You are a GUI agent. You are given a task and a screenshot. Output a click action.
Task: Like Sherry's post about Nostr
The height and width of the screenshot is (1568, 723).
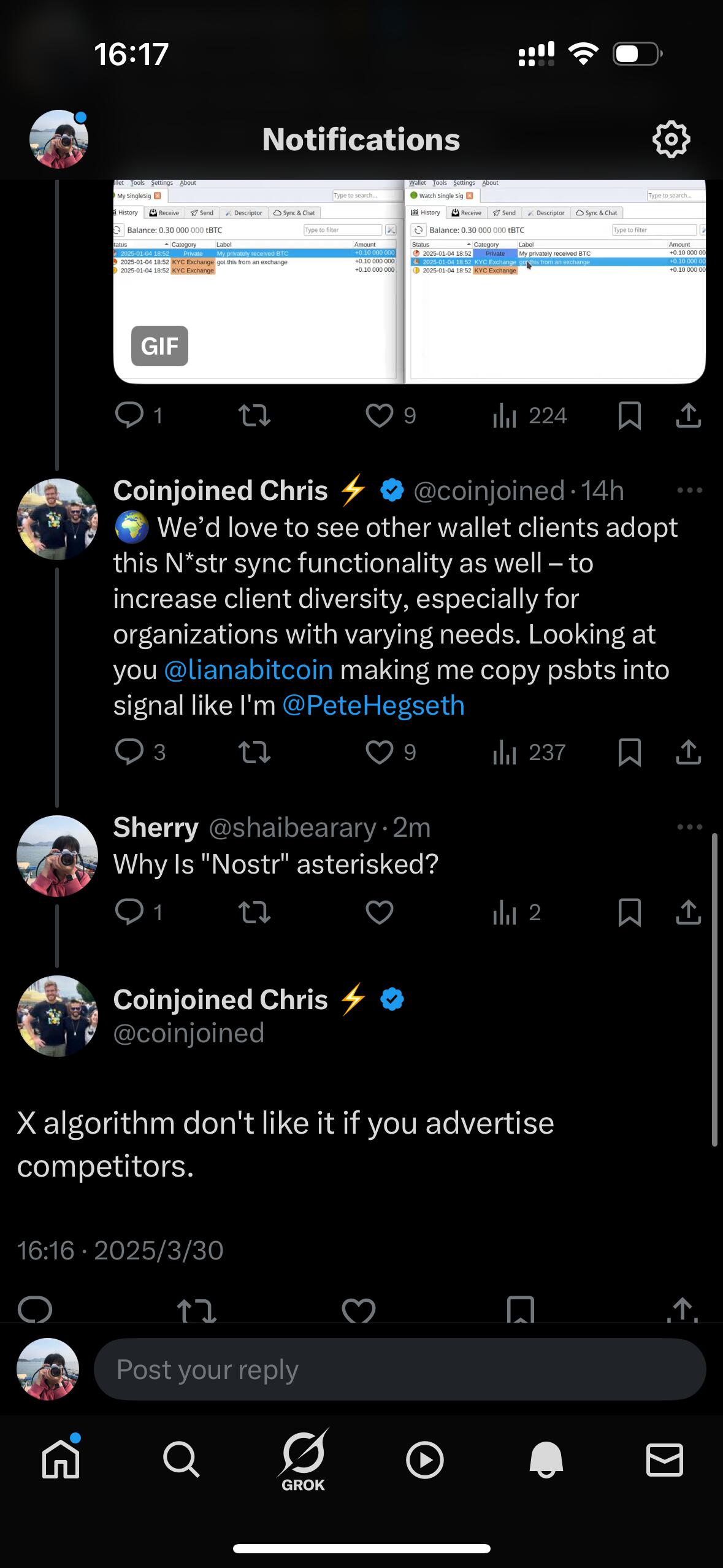coord(379,912)
